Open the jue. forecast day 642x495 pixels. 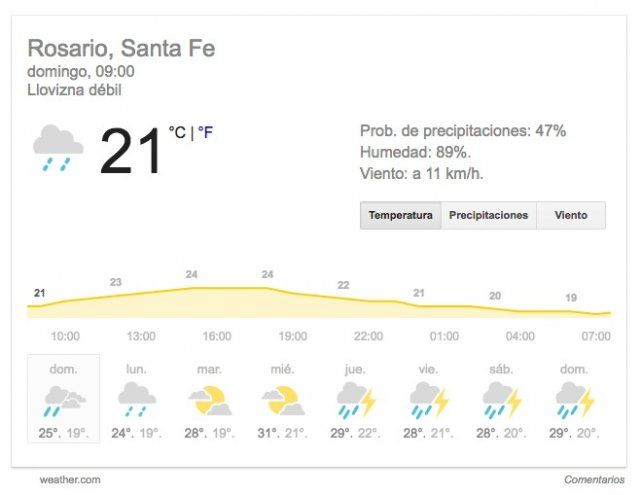355,399
